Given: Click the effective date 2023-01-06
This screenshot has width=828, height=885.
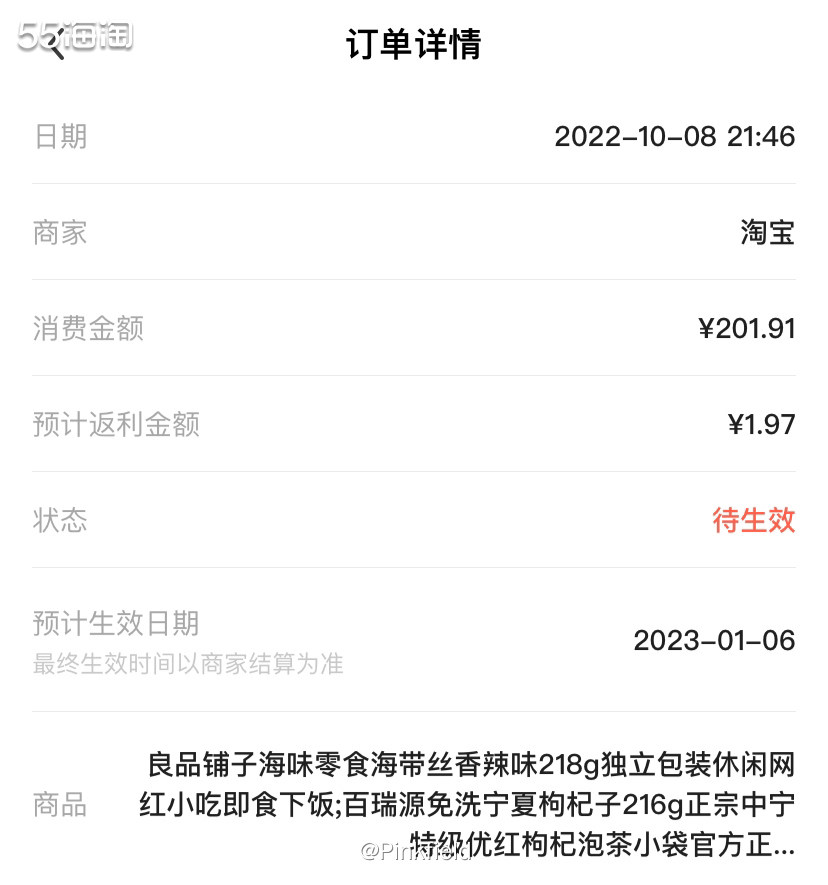Looking at the screenshot, I should point(713,642).
